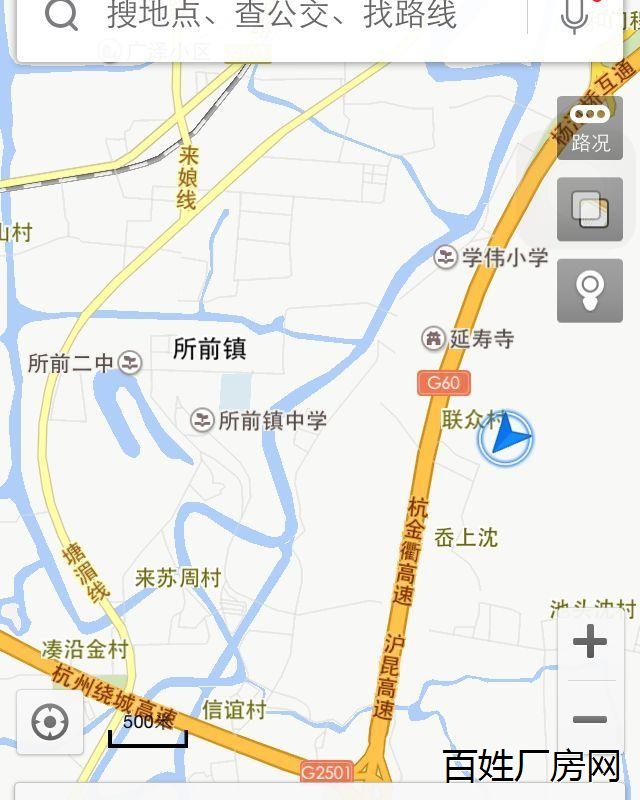This screenshot has height=800, width=640.
Task: Zoom in with the plus button
Action: (590, 642)
